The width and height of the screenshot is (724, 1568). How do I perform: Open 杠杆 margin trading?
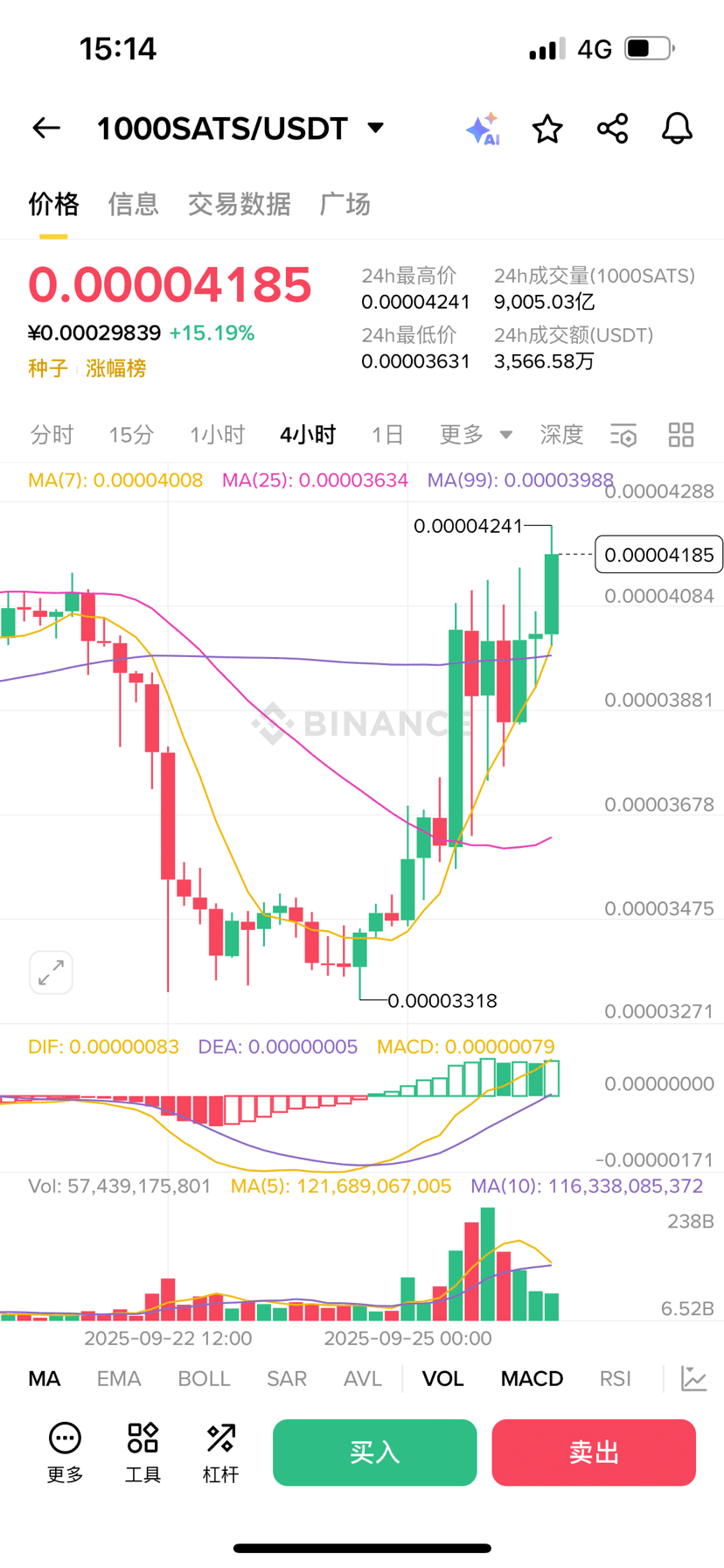(220, 1452)
